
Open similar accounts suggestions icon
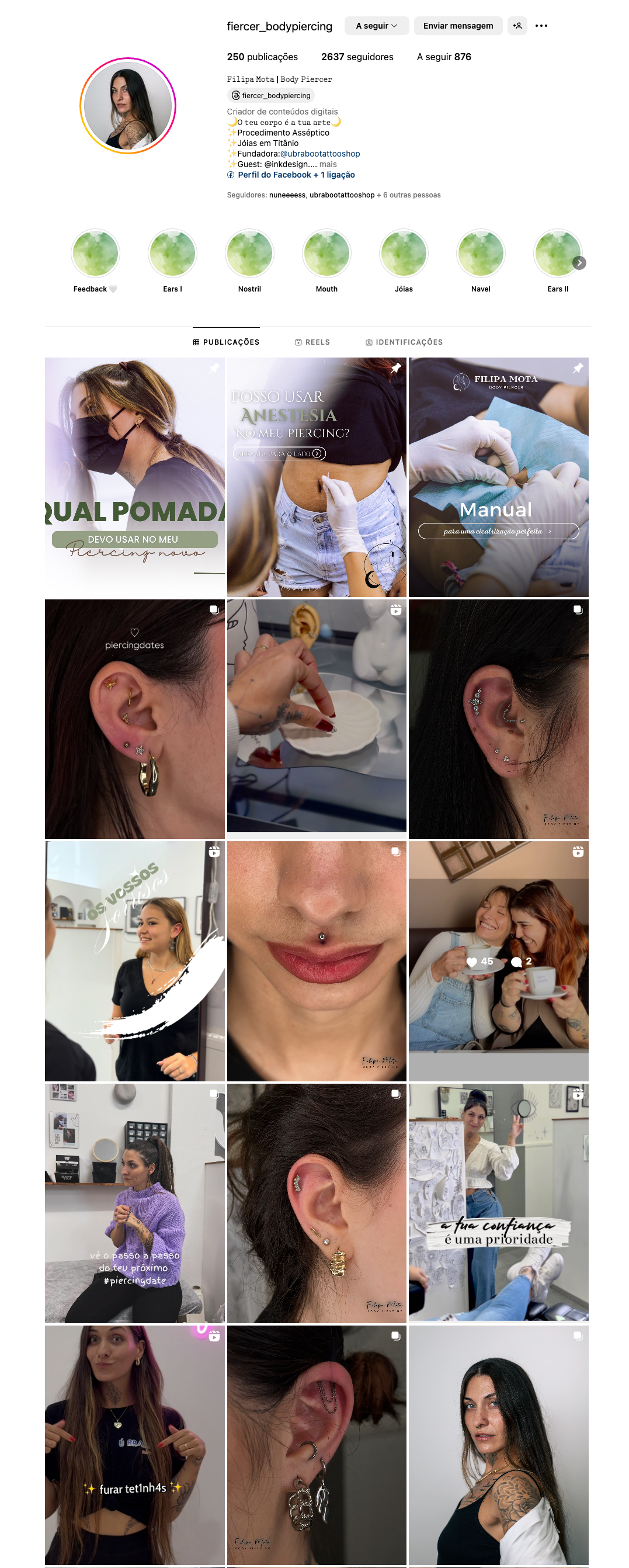(517, 26)
